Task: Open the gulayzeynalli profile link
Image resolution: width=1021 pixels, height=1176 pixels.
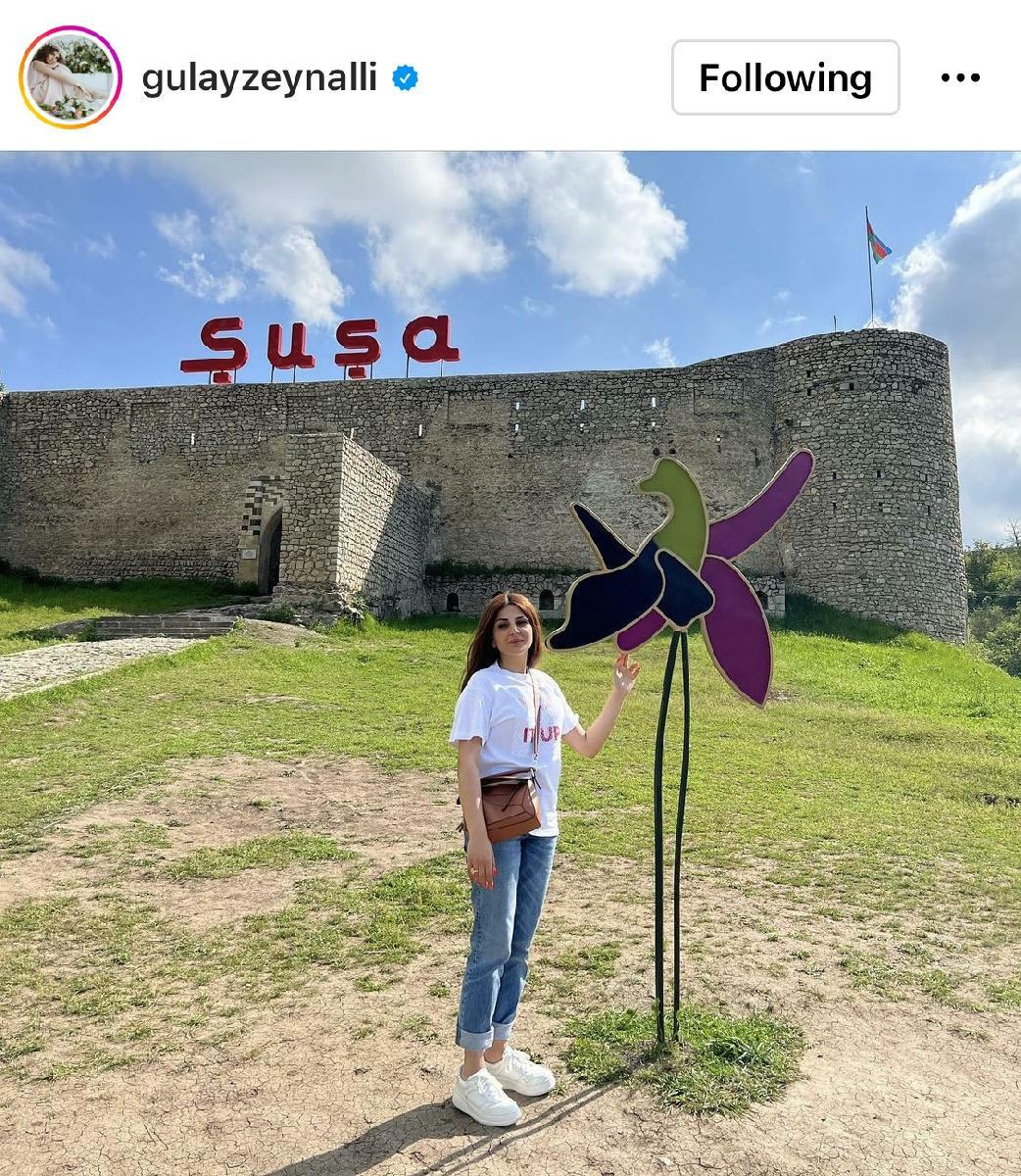Action: click(x=259, y=77)
